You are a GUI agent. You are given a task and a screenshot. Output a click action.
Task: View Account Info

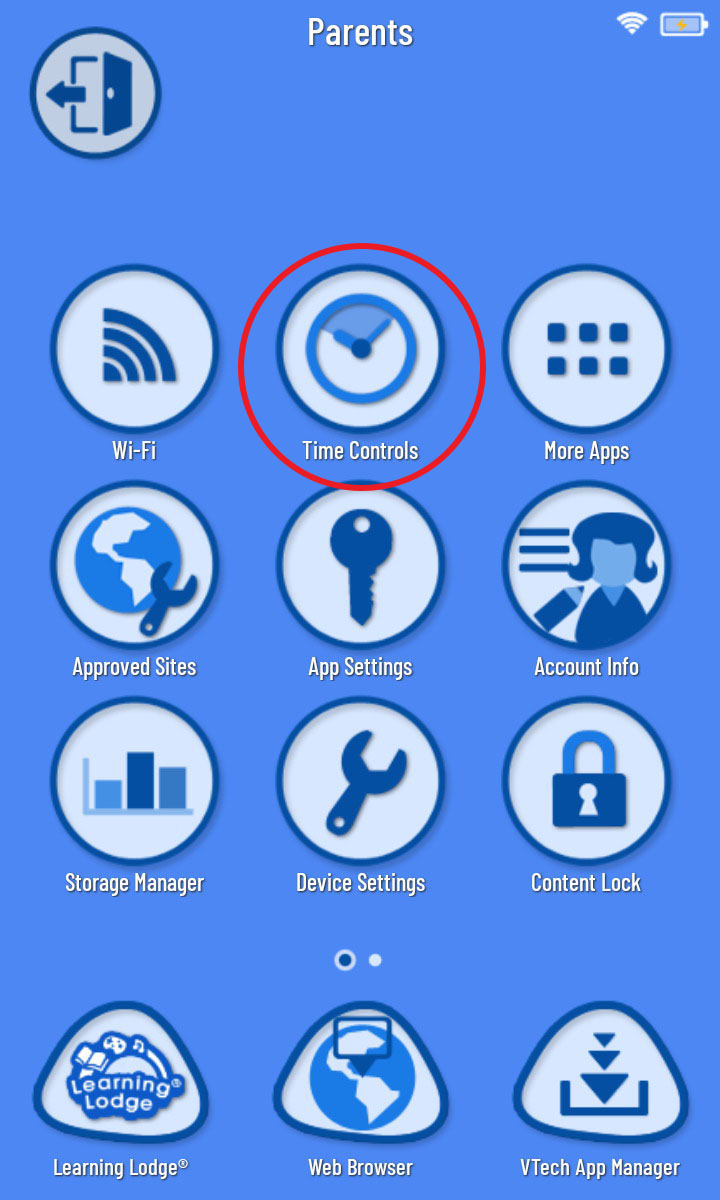[x=586, y=565]
